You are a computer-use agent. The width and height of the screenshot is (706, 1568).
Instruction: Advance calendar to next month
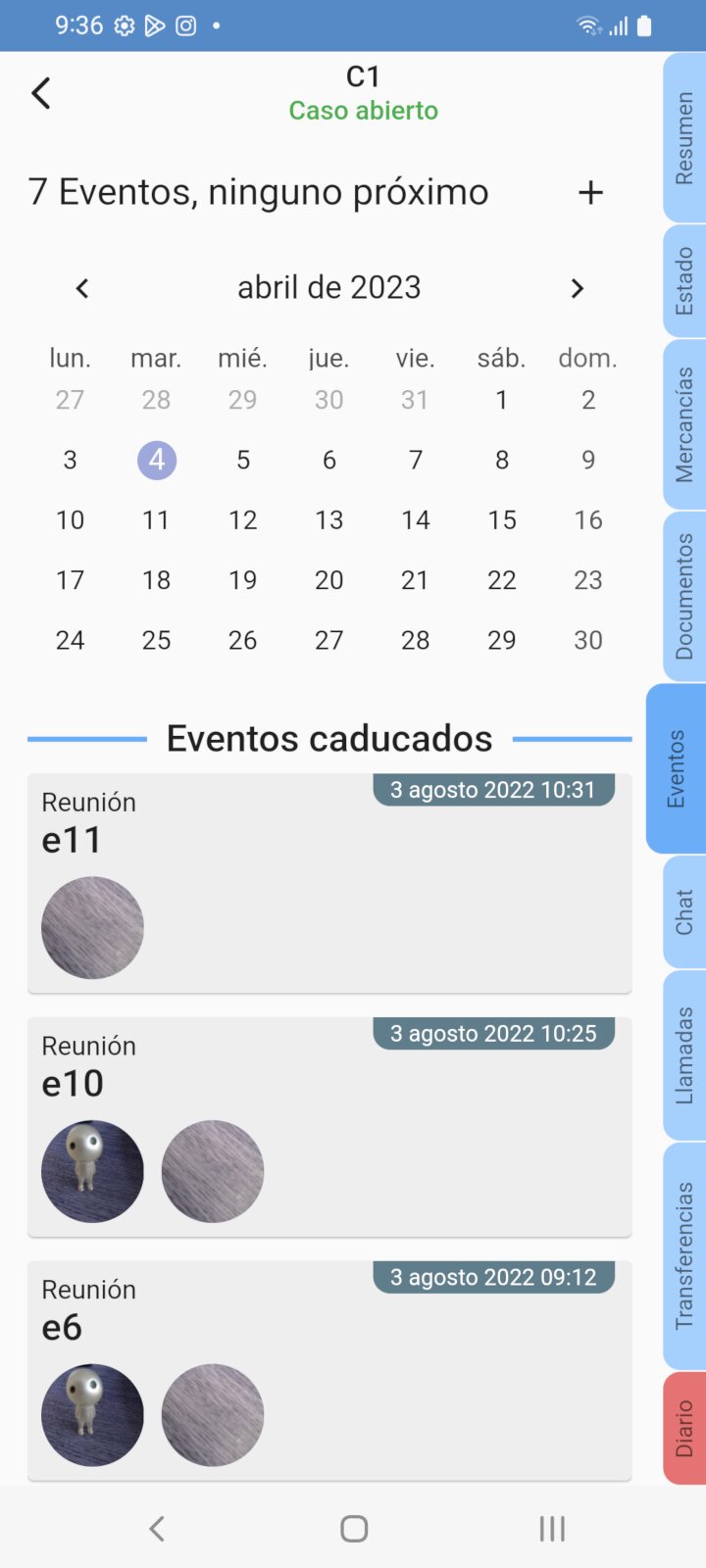(x=577, y=288)
